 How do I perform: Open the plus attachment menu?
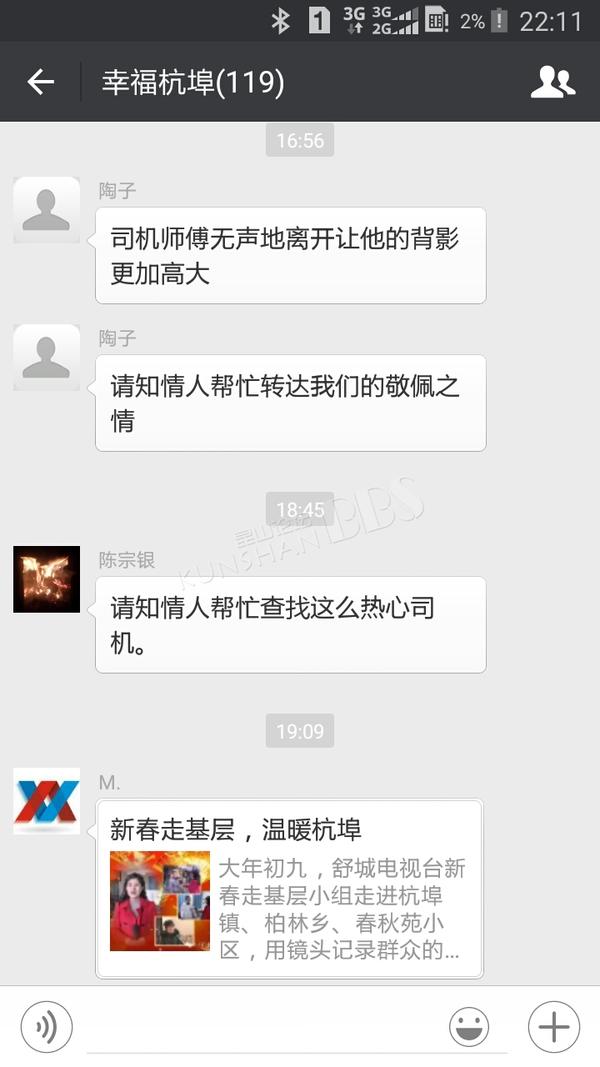(x=554, y=1027)
